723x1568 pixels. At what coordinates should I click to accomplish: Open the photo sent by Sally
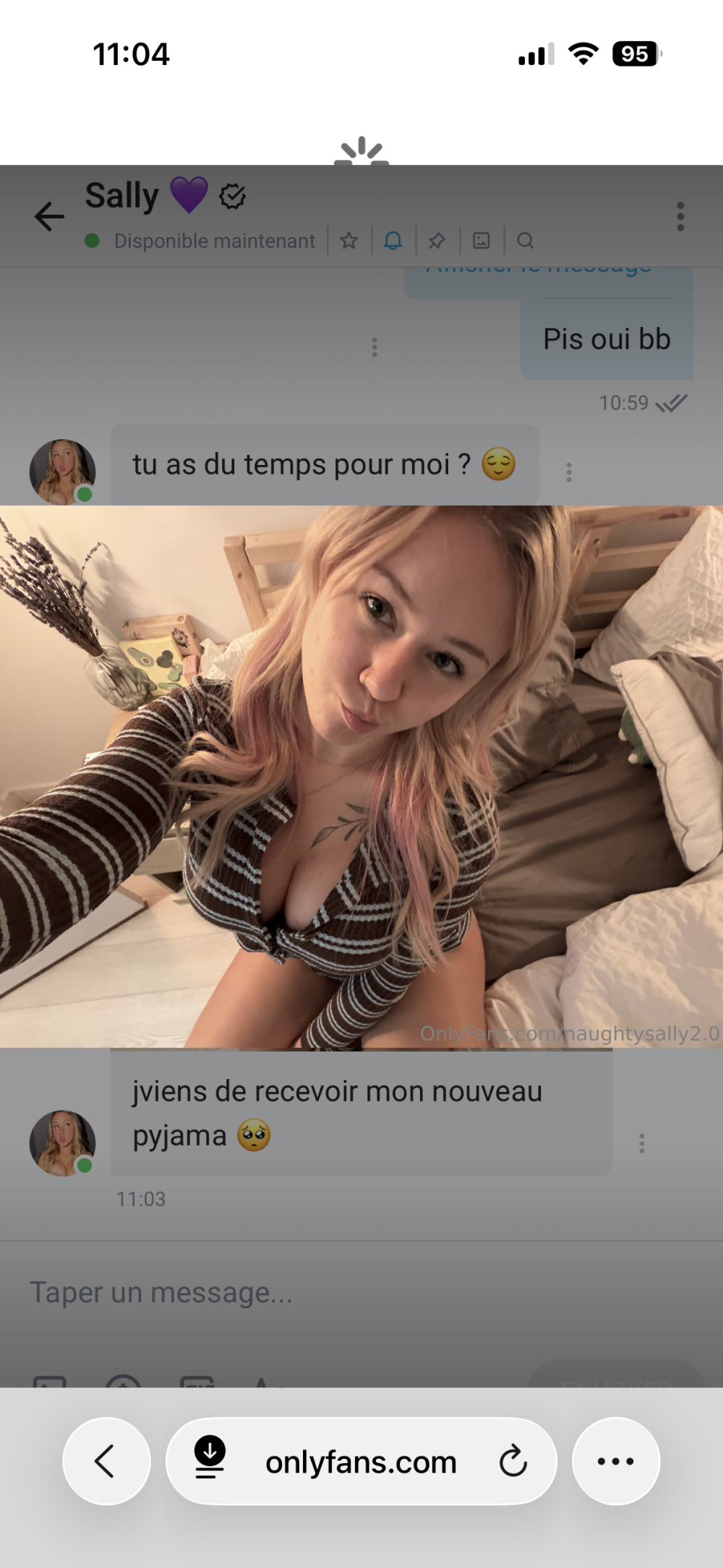point(361,776)
